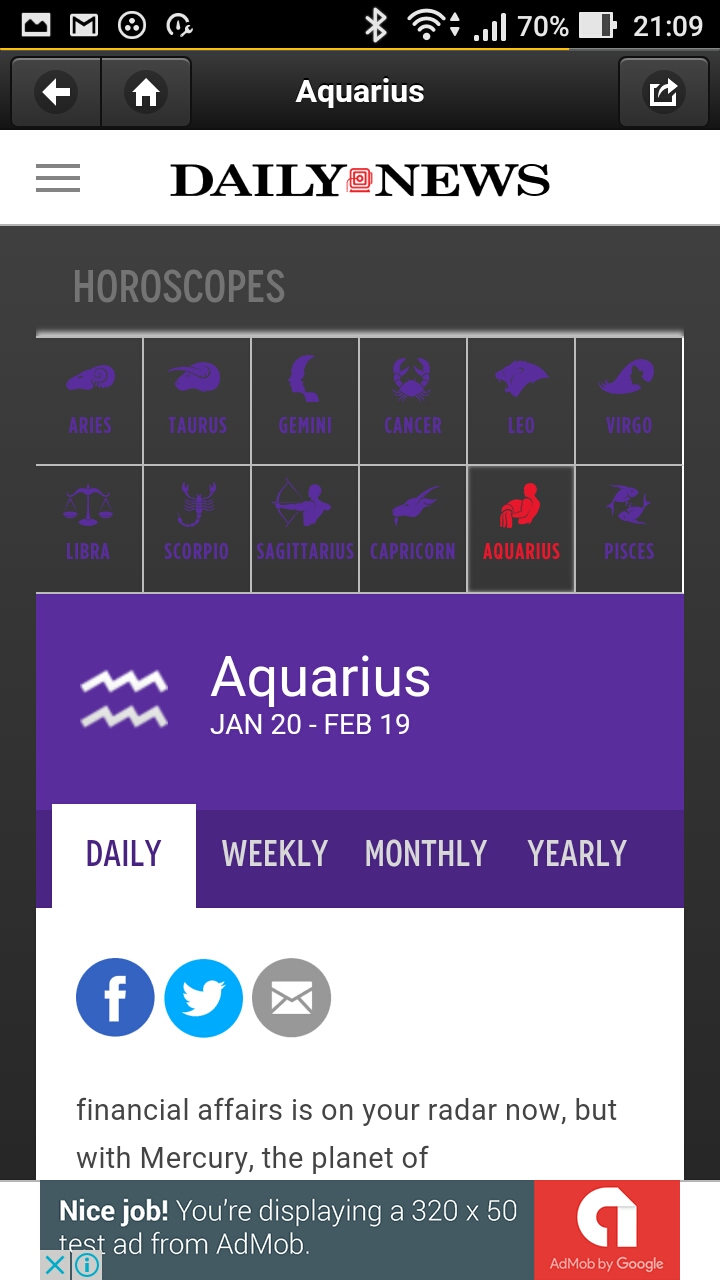Select the Pisces zodiac sign
720x1280 pixels.
click(628, 528)
